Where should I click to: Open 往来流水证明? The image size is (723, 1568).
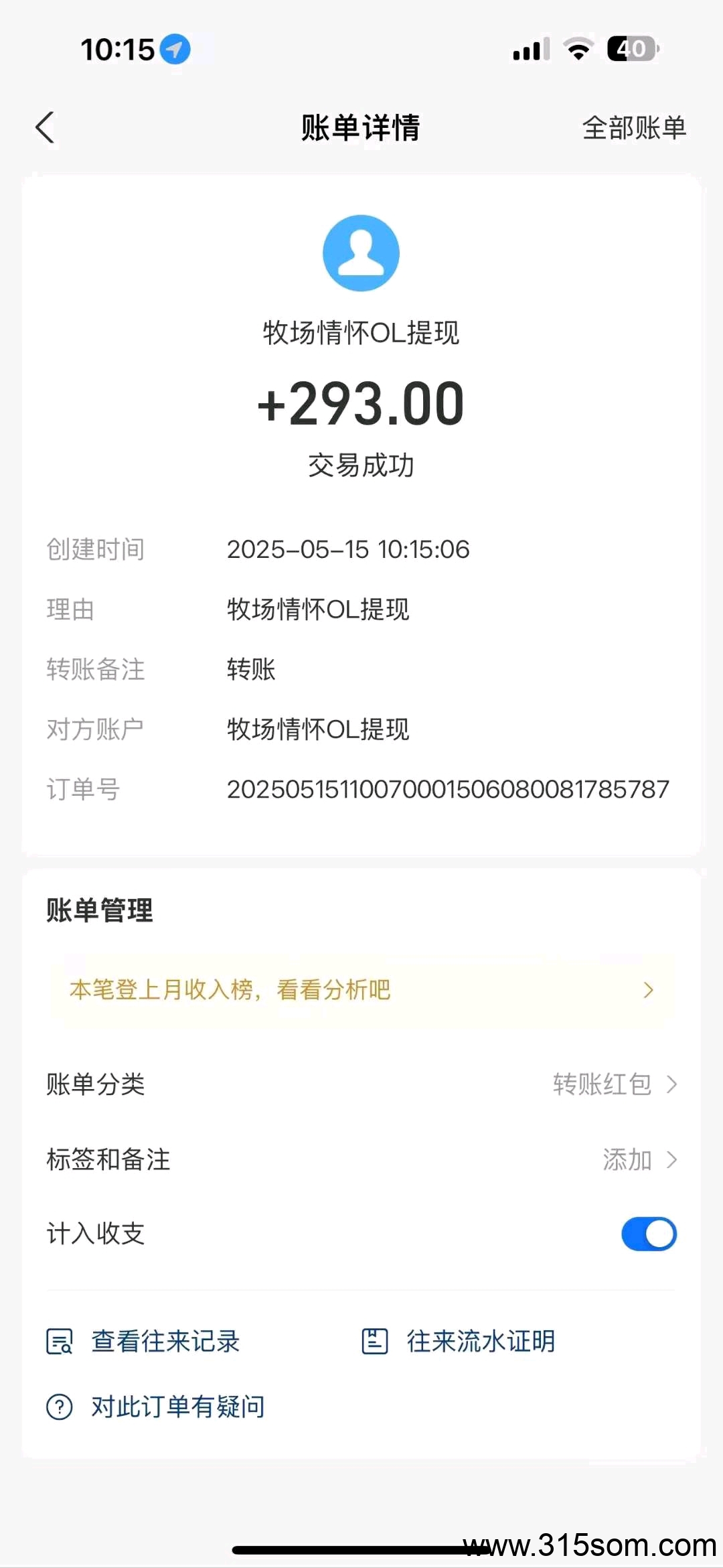[459, 1341]
